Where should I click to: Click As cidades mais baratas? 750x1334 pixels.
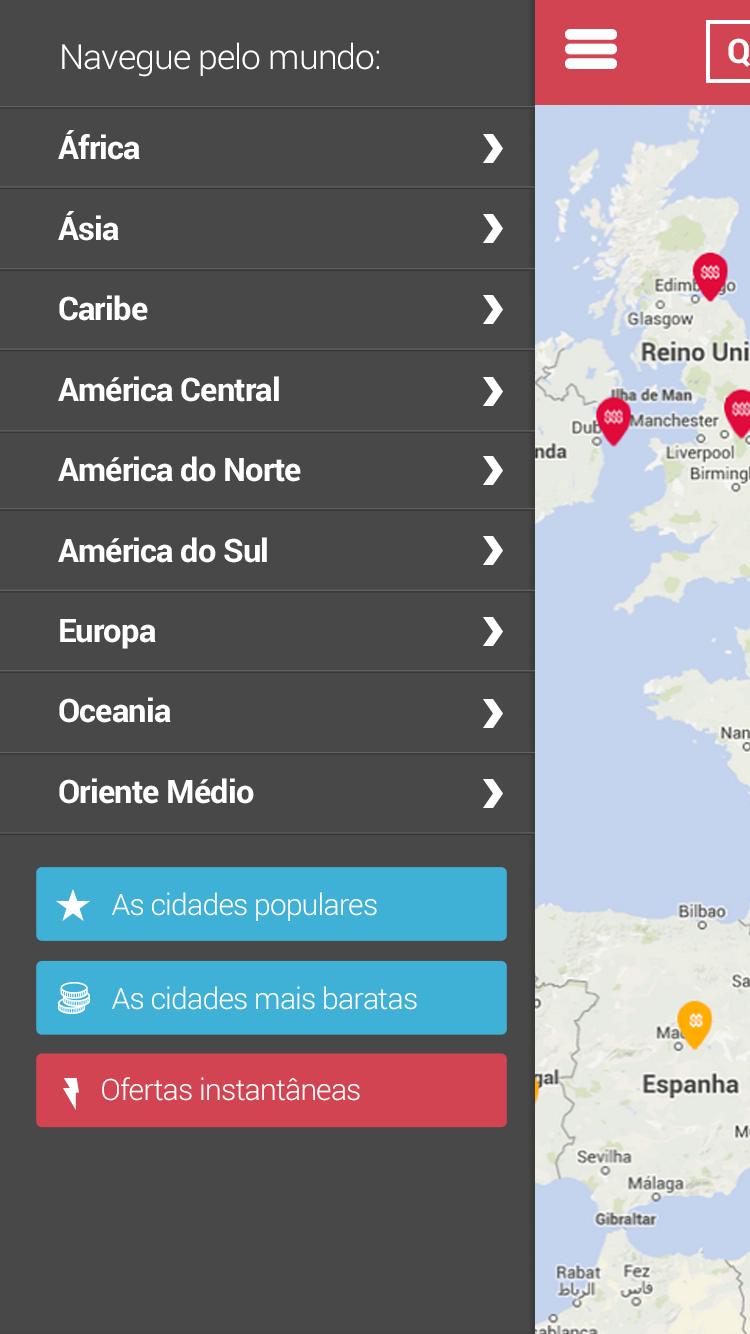point(271,997)
